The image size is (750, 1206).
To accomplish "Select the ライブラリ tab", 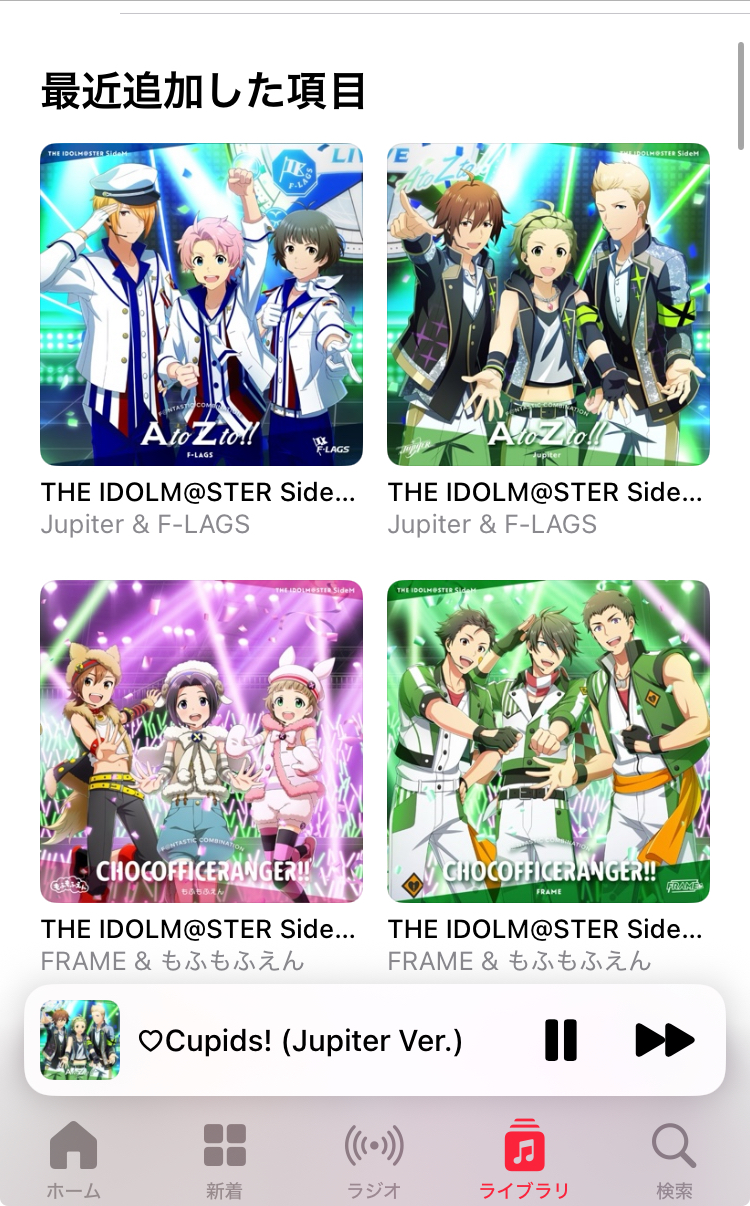I will (524, 1160).
